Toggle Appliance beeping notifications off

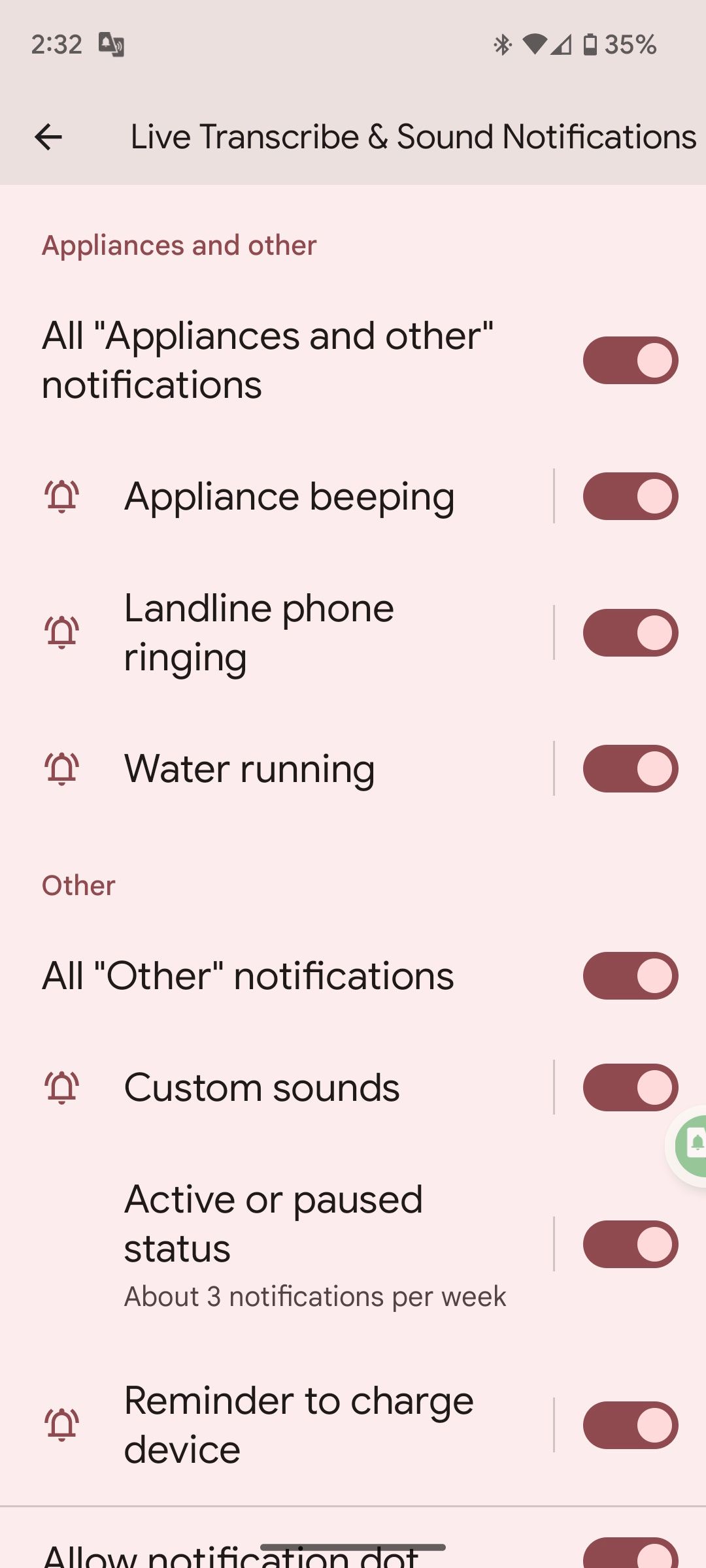coord(630,497)
